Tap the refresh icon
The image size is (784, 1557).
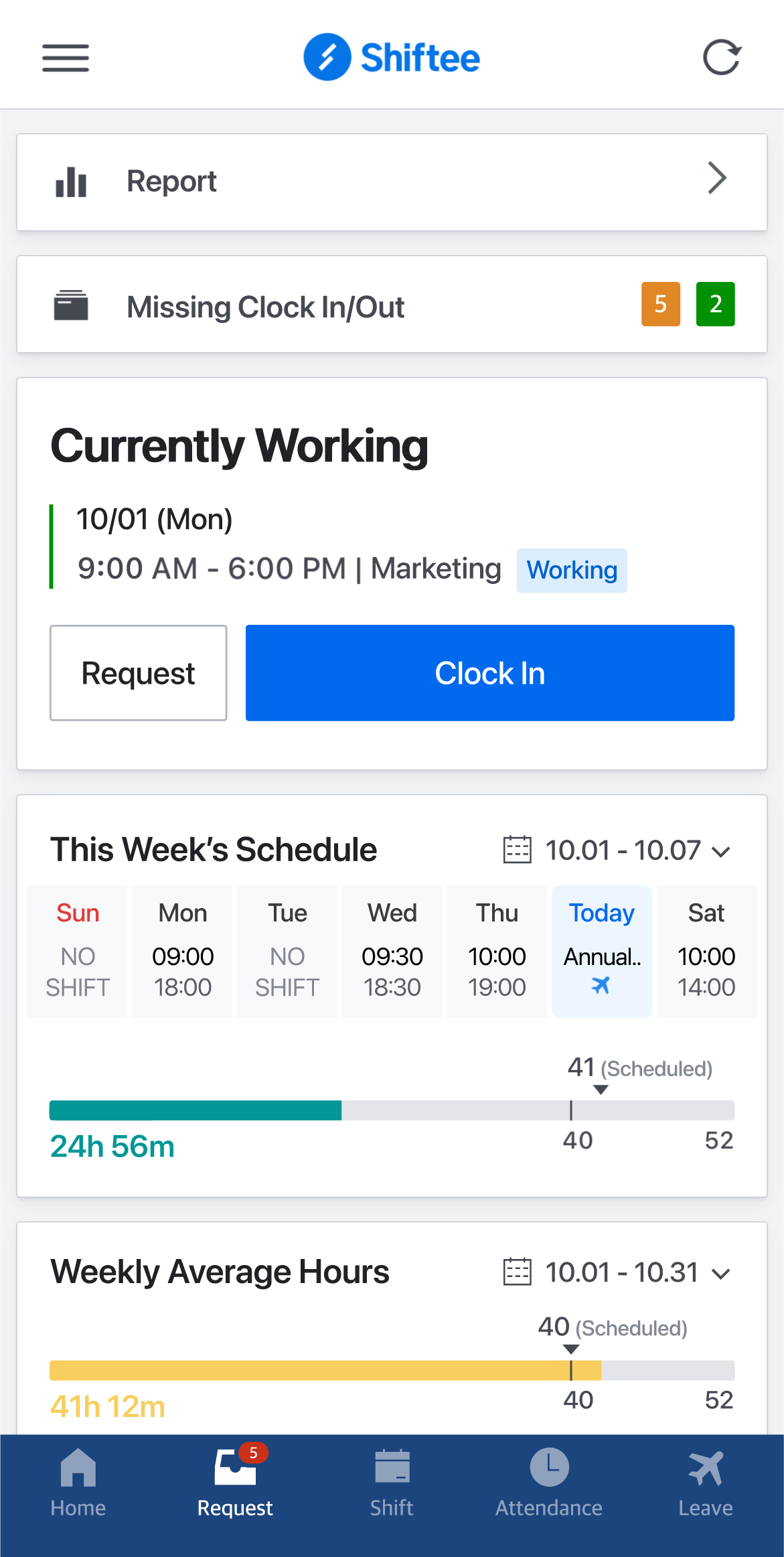pyautogui.click(x=722, y=58)
